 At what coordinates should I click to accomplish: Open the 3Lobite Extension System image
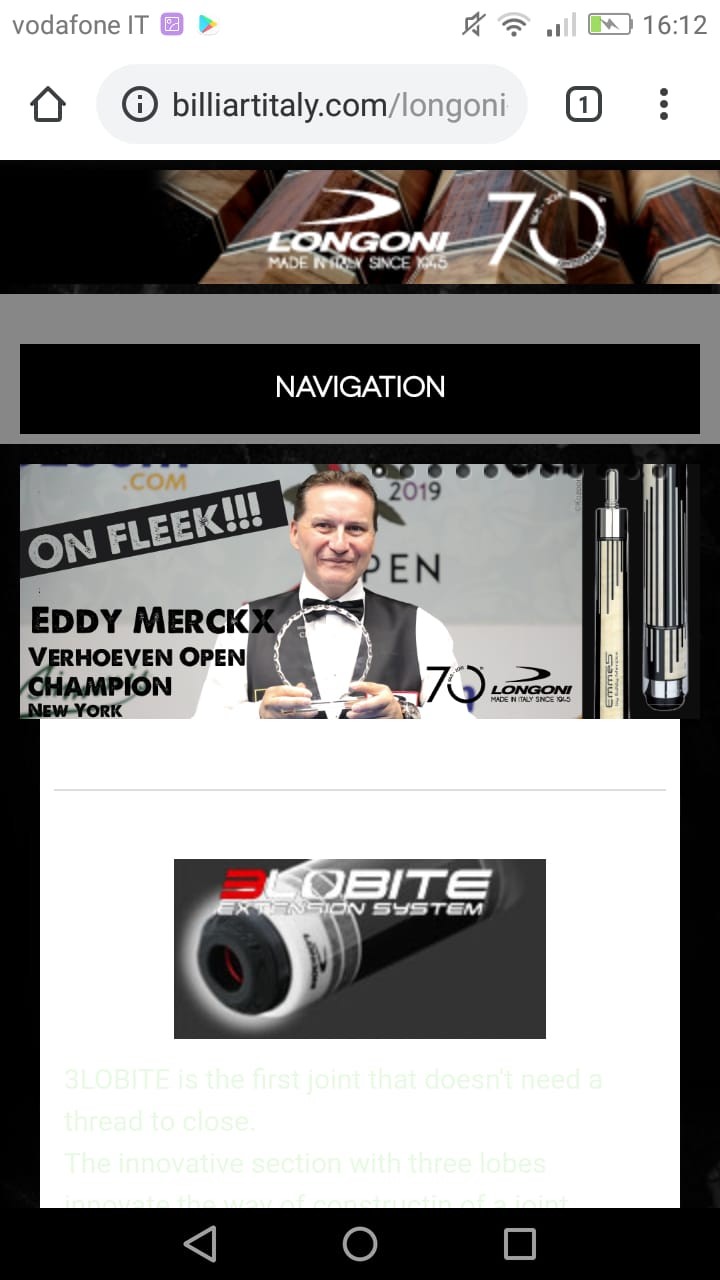pyautogui.click(x=360, y=948)
